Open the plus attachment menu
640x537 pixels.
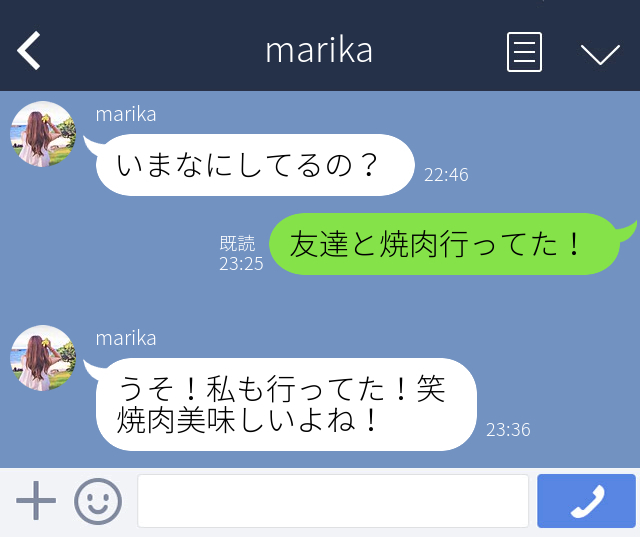(x=36, y=500)
